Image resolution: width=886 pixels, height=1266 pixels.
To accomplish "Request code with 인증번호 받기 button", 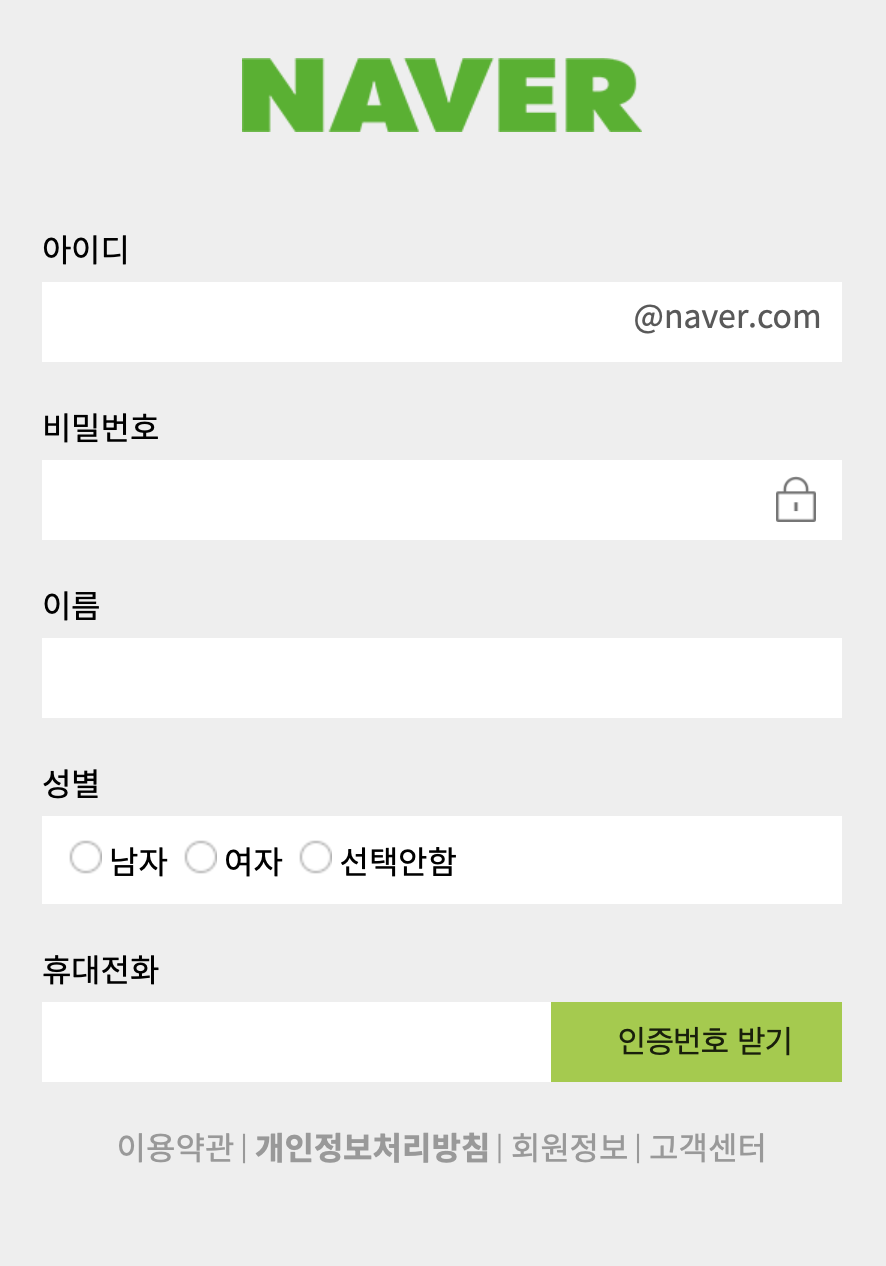I will 696,1042.
